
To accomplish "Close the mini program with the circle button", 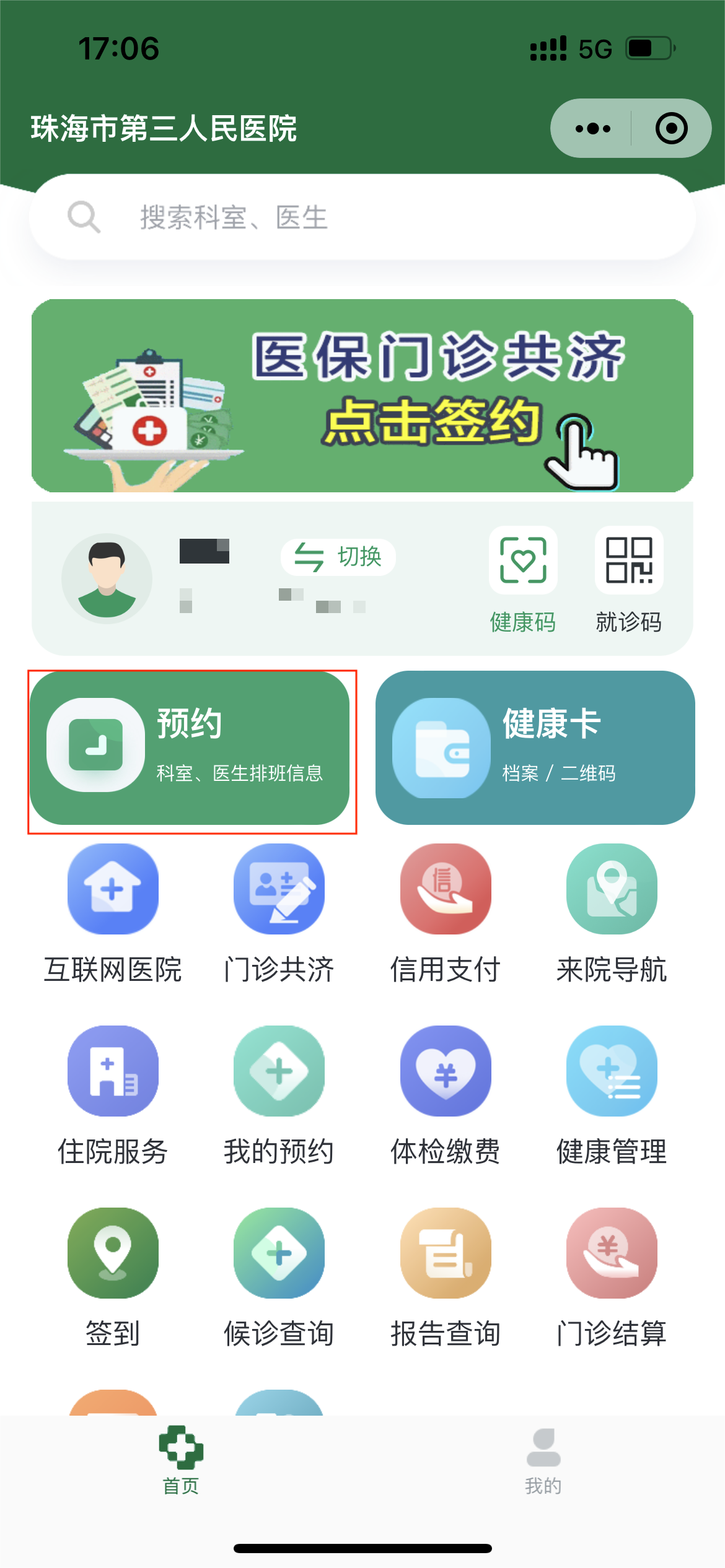I will coord(671,129).
